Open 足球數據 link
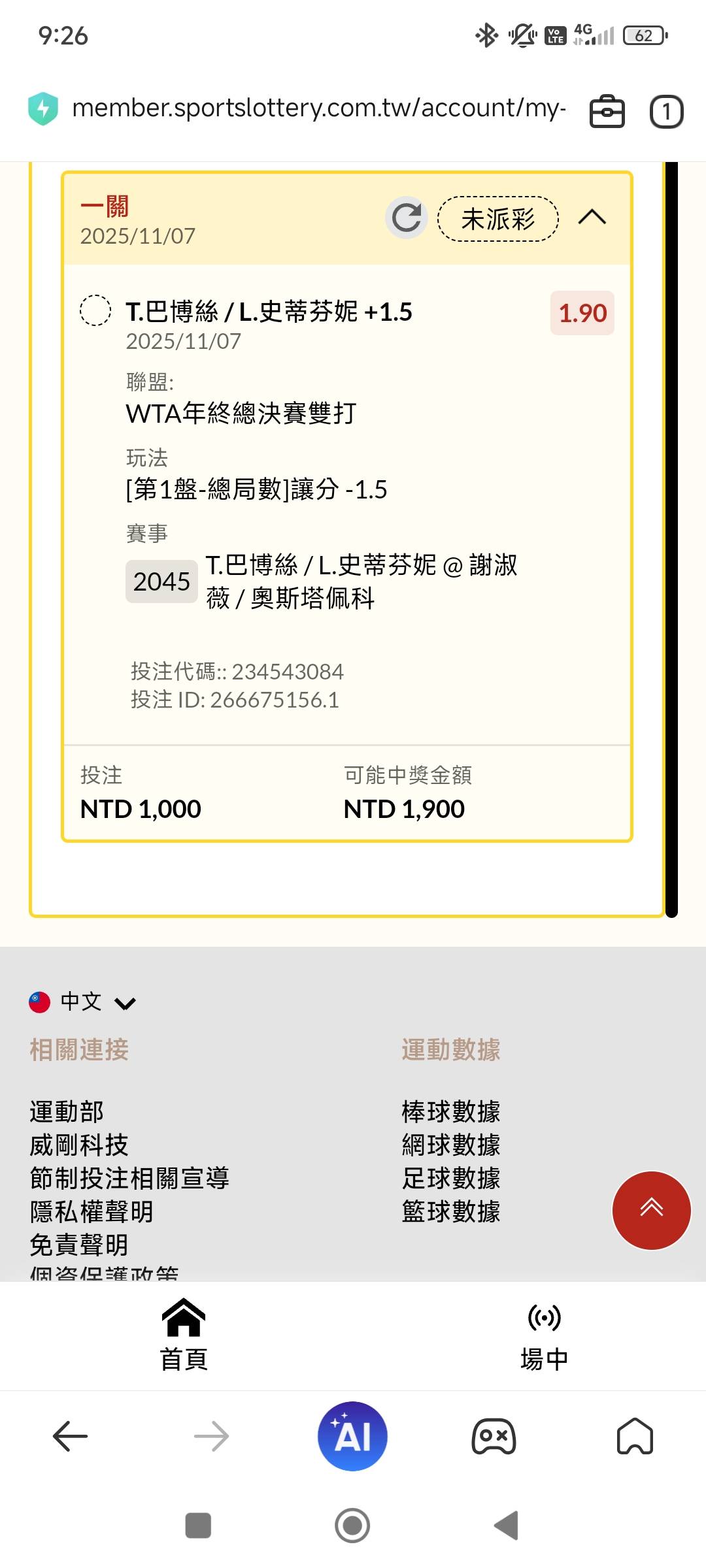This screenshot has width=706, height=1568. pyautogui.click(x=451, y=1178)
